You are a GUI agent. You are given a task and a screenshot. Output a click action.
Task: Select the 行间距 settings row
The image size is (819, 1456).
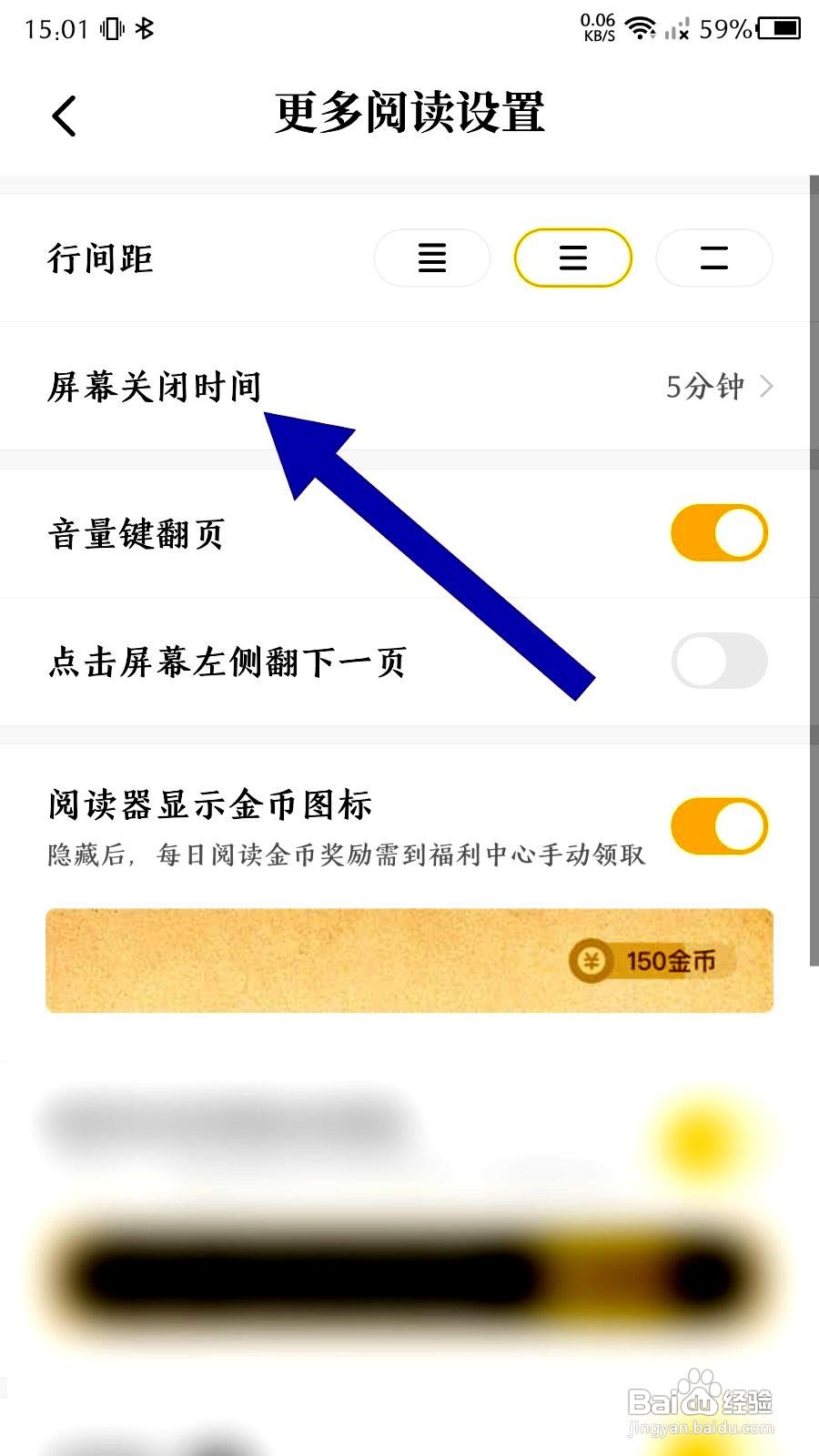[102, 258]
